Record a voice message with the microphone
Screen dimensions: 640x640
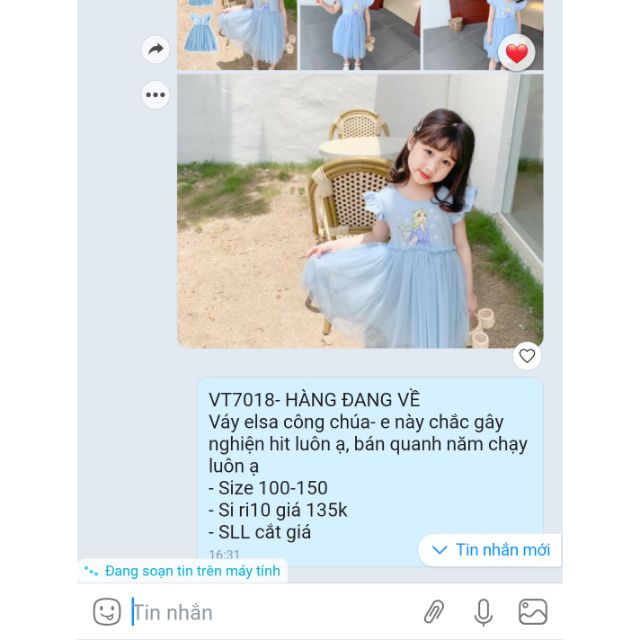(x=483, y=612)
